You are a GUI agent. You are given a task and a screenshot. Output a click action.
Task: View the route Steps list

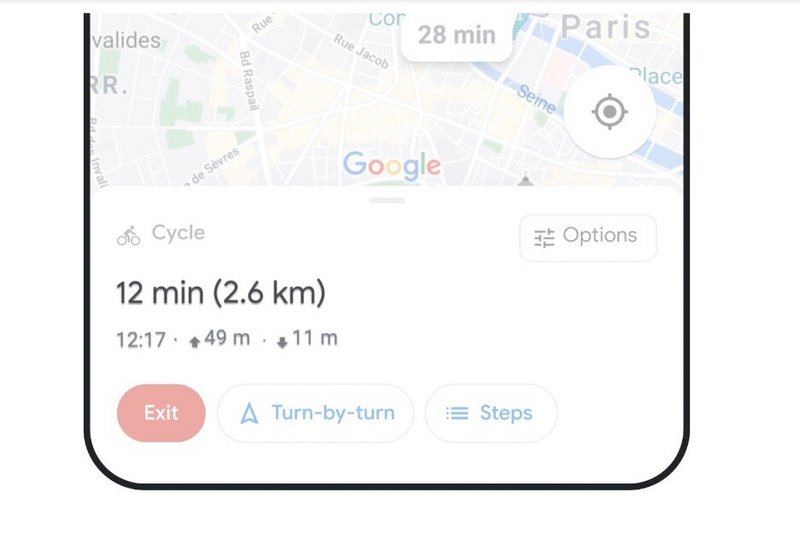click(490, 413)
